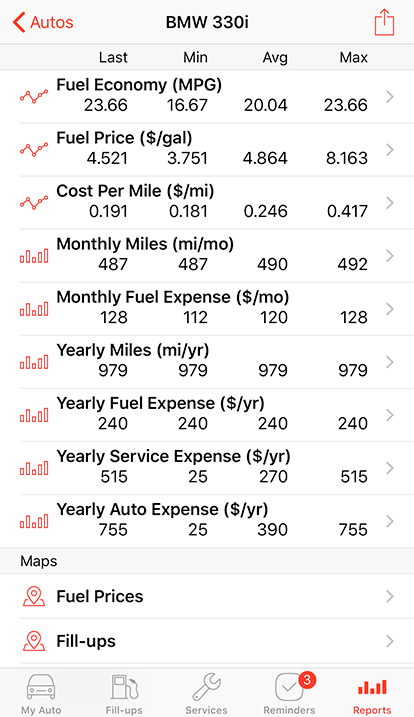View Yearly Auto Expense report
Viewport: 414px width, 717px height.
[x=207, y=521]
